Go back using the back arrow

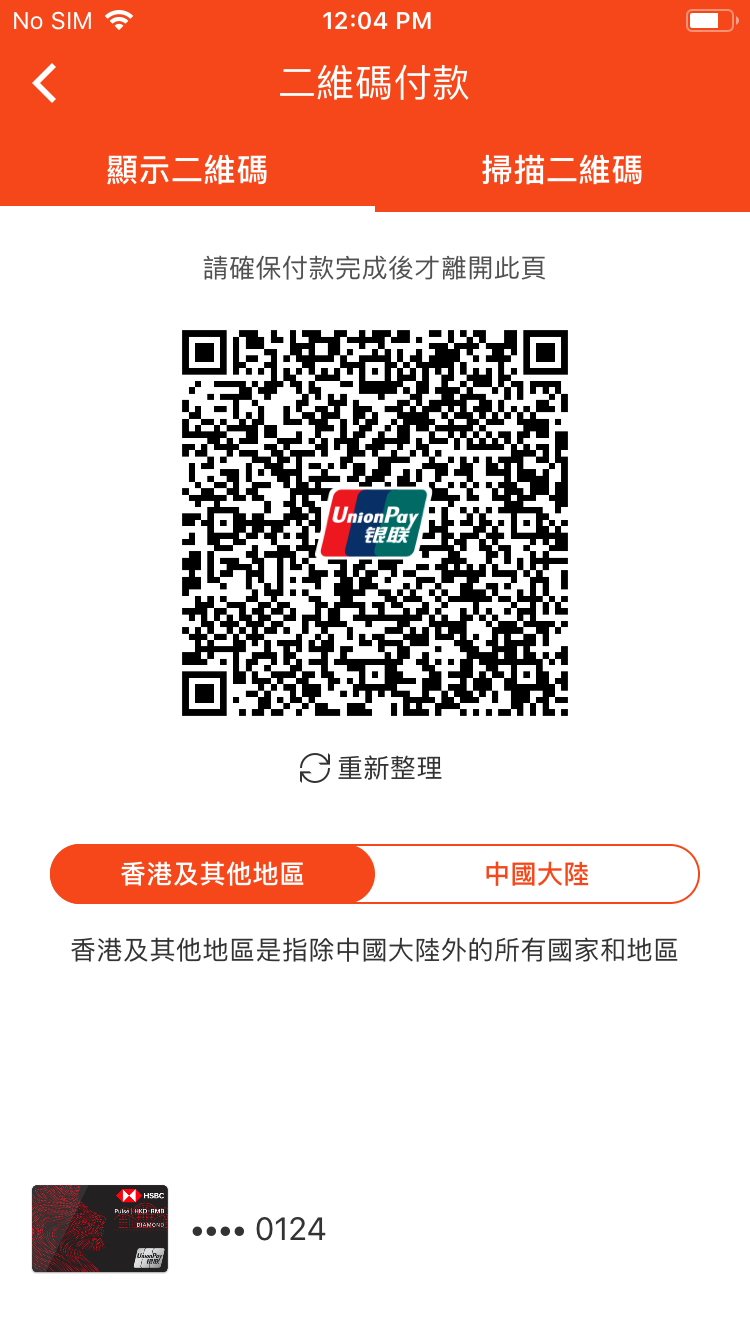pos(45,83)
